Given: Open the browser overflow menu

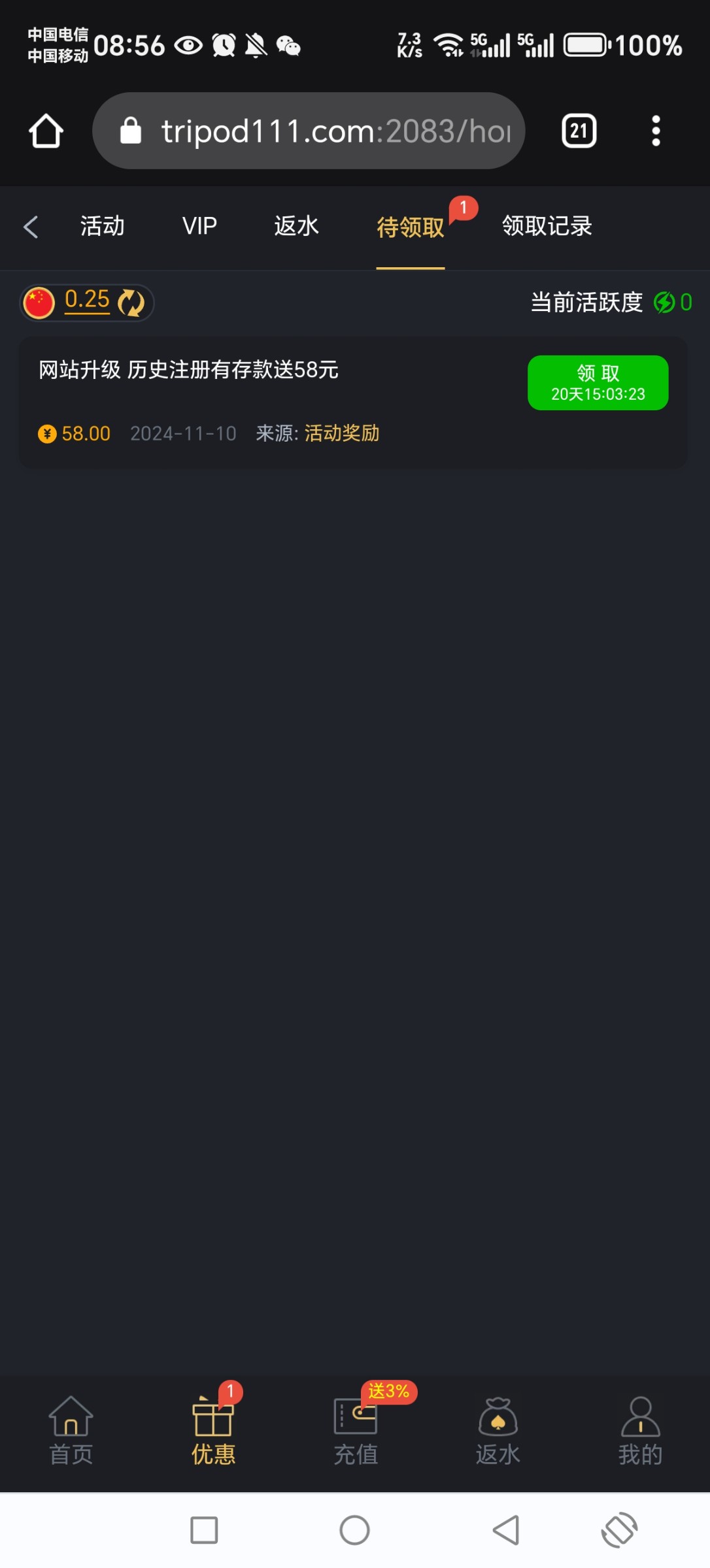Looking at the screenshot, I should point(656,131).
